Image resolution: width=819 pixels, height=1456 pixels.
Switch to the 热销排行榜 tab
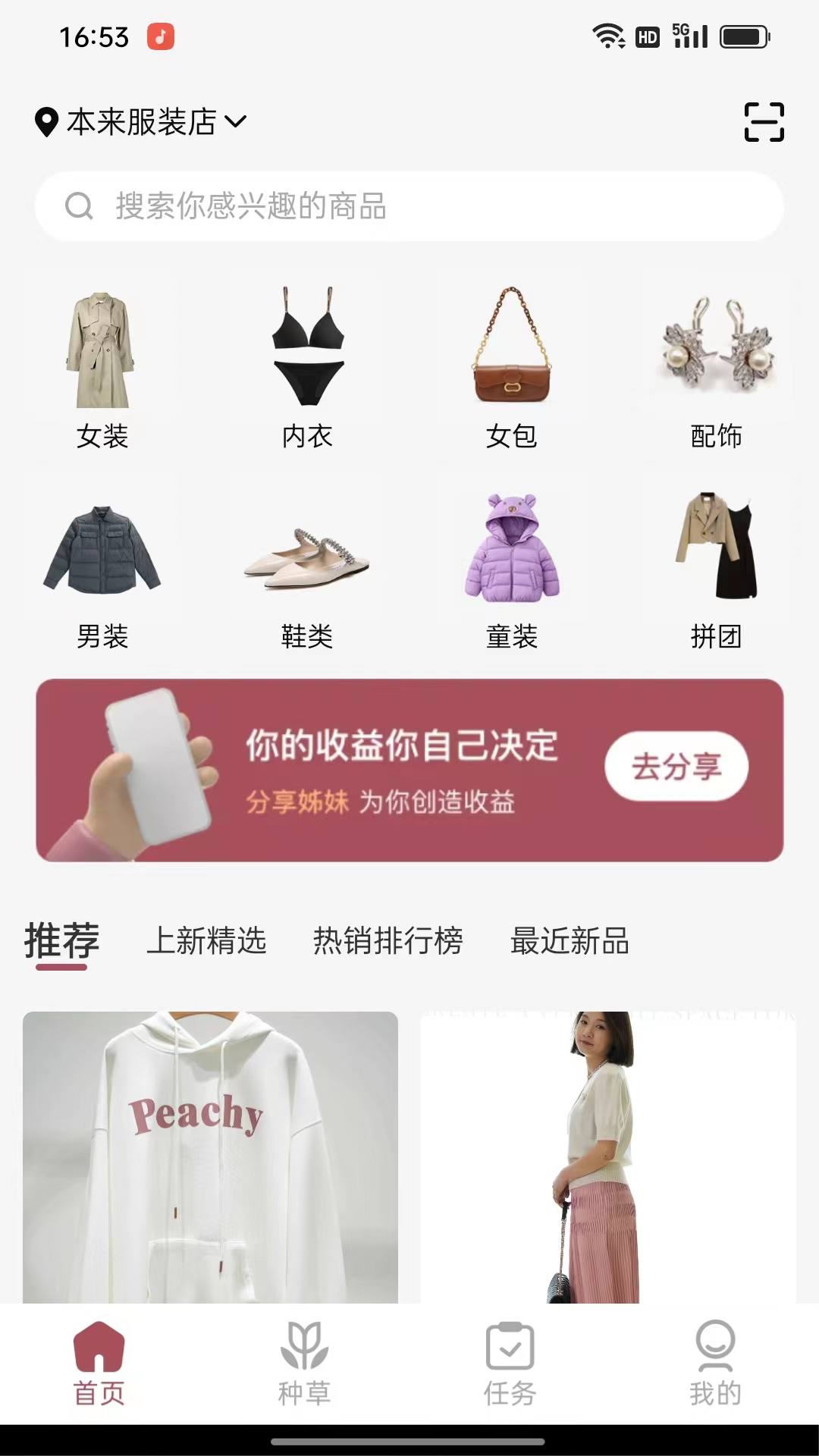(x=388, y=941)
